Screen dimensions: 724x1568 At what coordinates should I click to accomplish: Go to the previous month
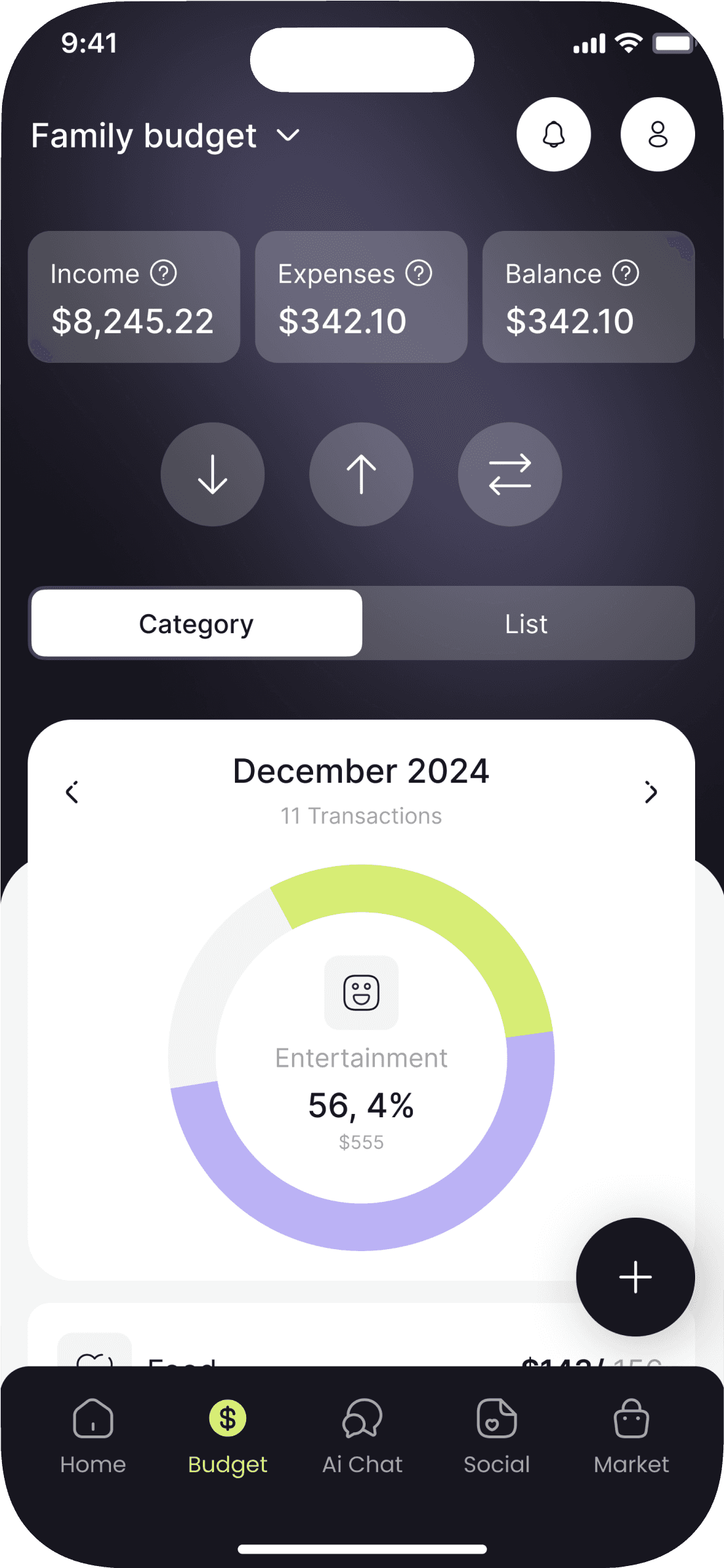coord(72,792)
